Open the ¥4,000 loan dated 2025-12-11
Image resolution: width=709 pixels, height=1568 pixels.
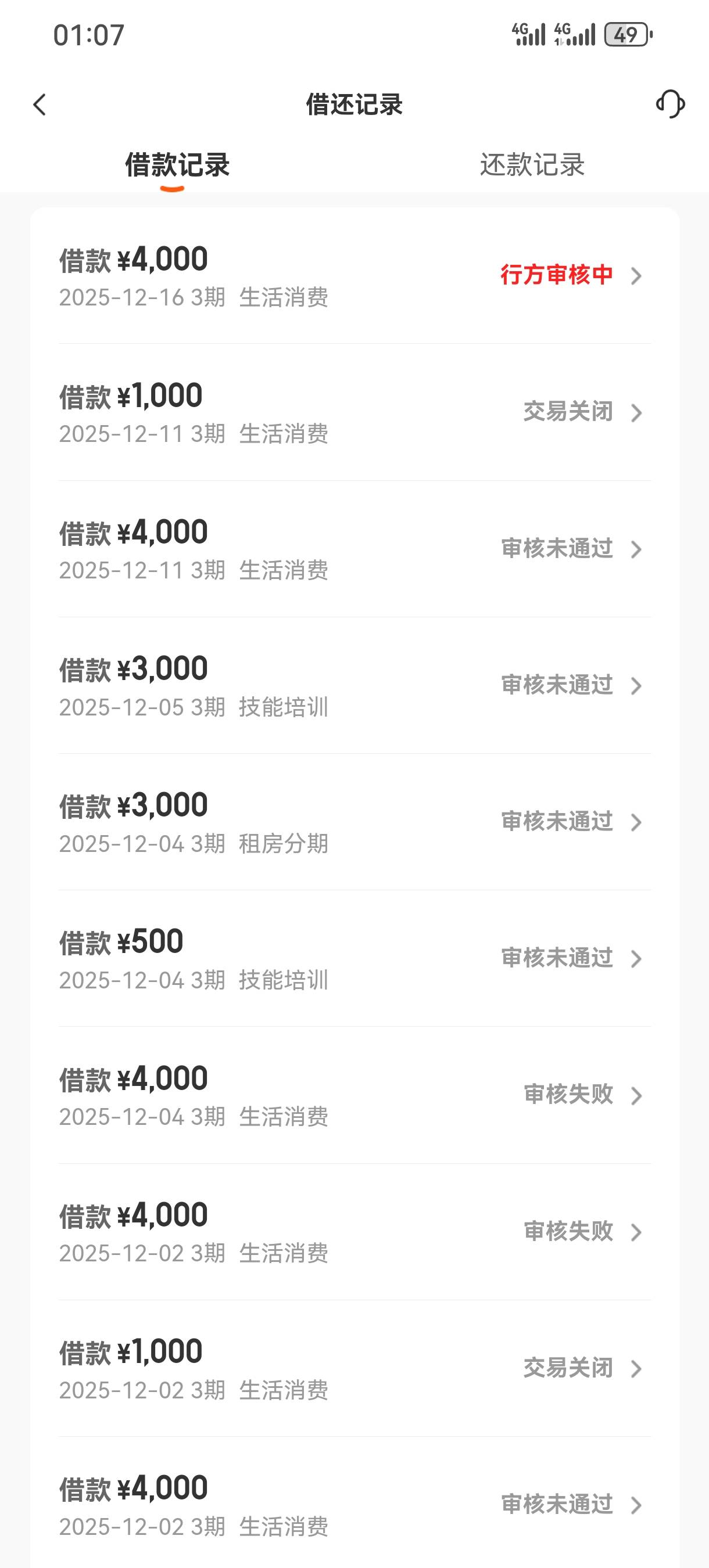tap(354, 549)
